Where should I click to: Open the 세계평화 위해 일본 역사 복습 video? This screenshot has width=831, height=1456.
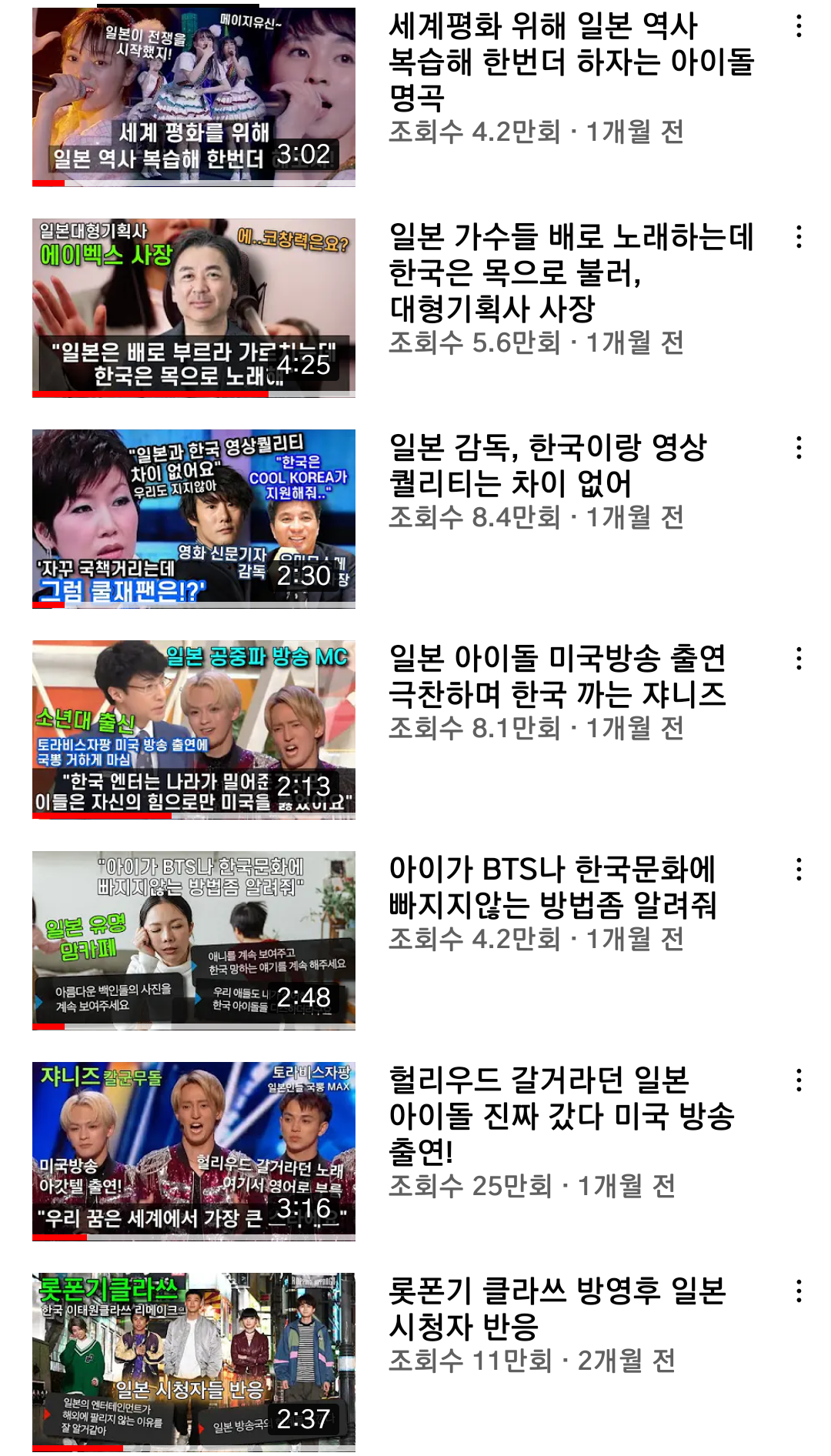click(194, 96)
